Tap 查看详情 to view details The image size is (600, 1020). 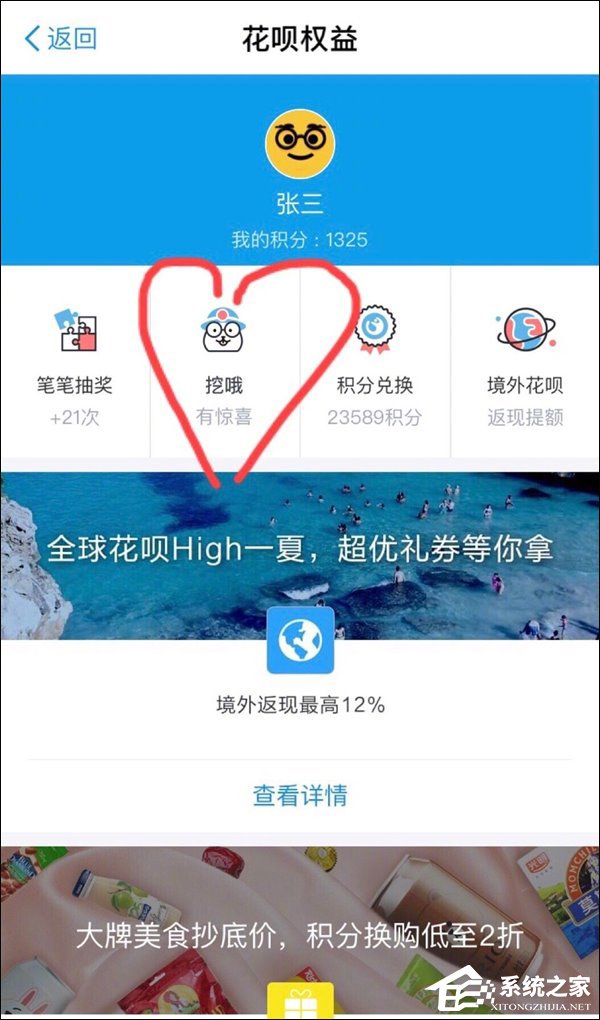300,796
